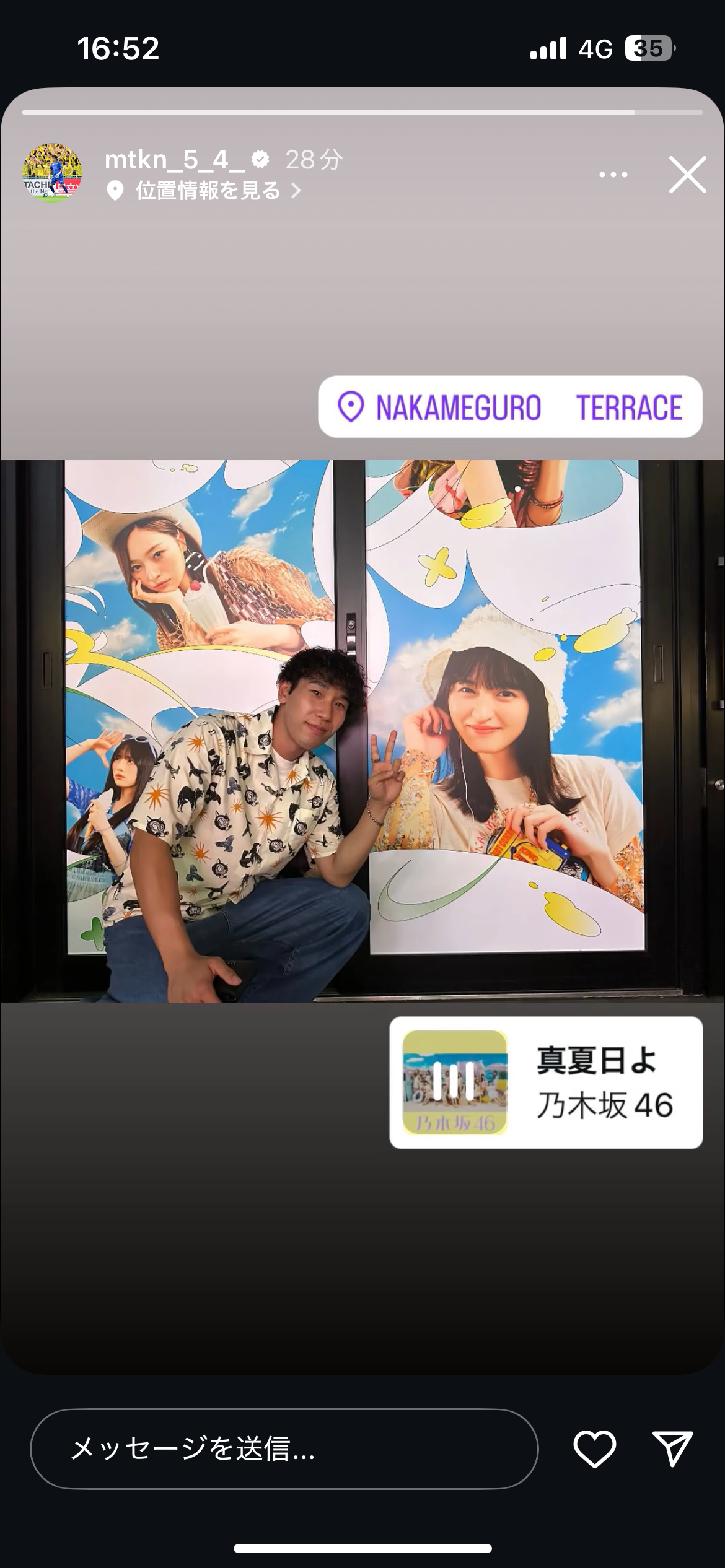Open the 真夏日よ 乃木坂46 music sticker
This screenshot has height=1568, width=725.
[x=546, y=1082]
